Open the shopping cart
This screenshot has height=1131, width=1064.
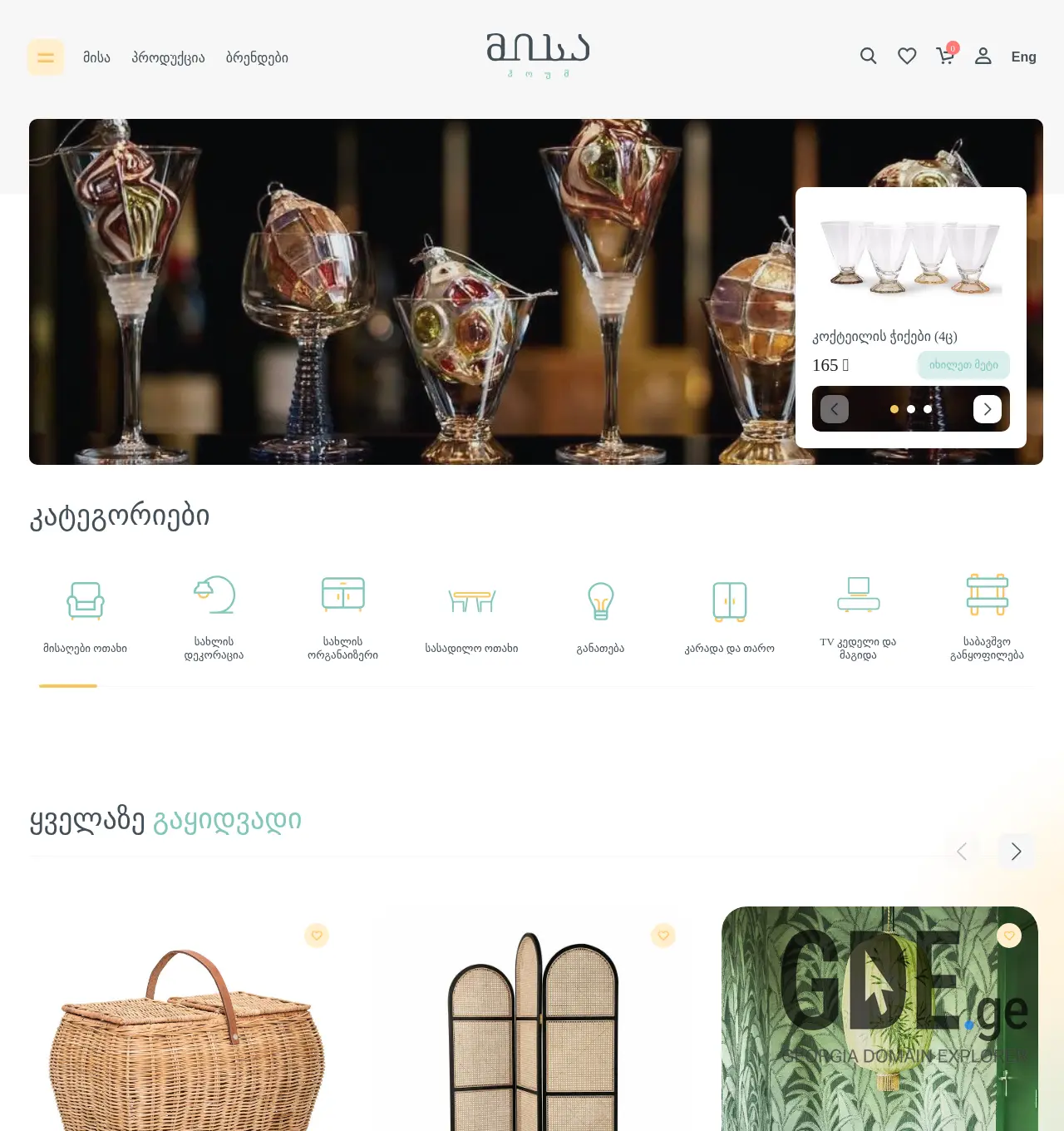point(945,56)
